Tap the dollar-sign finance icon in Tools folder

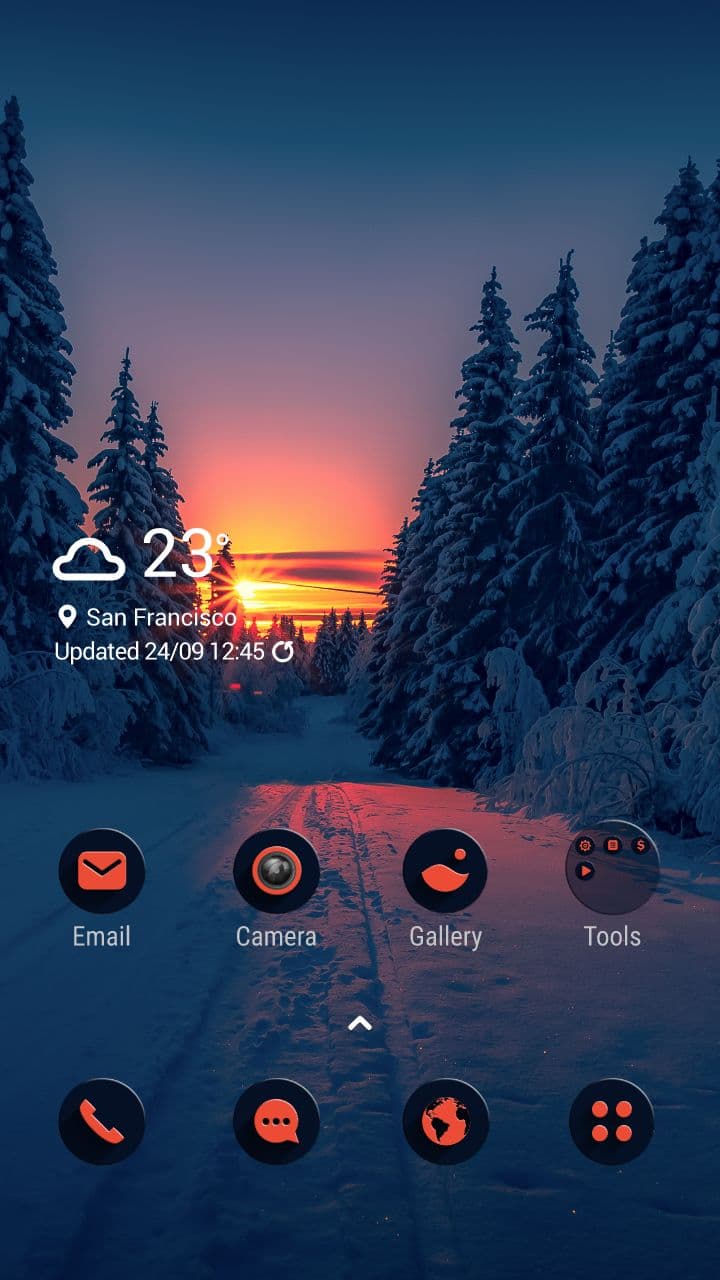pyautogui.click(x=640, y=845)
